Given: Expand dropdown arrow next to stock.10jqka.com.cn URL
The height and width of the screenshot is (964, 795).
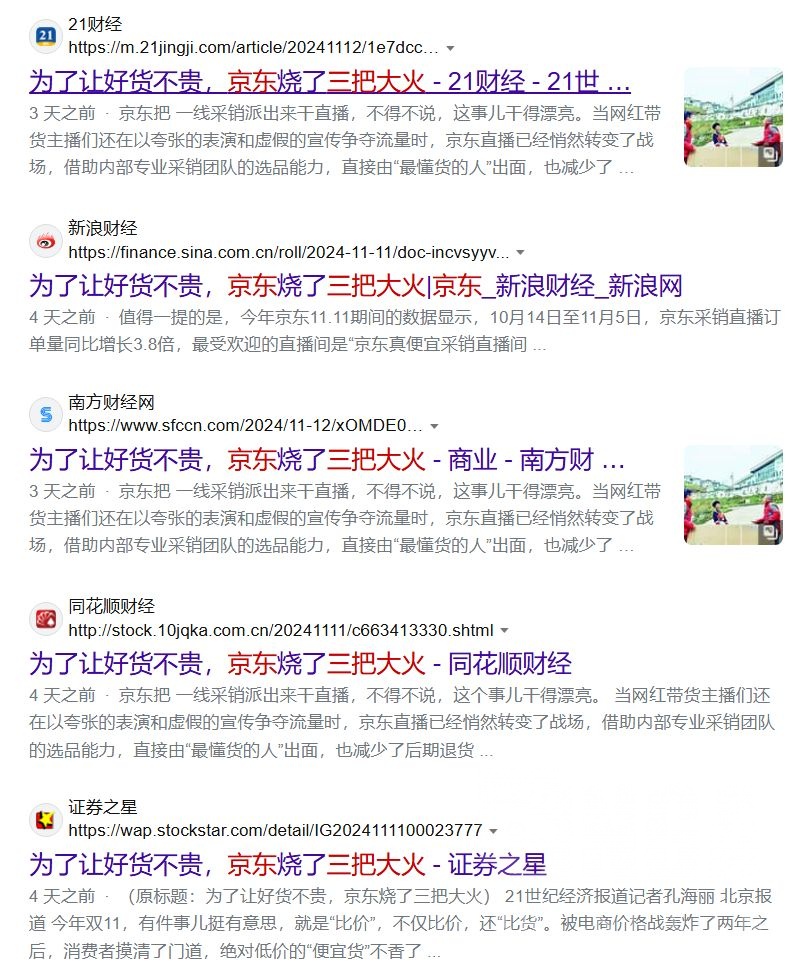Looking at the screenshot, I should [x=504, y=631].
